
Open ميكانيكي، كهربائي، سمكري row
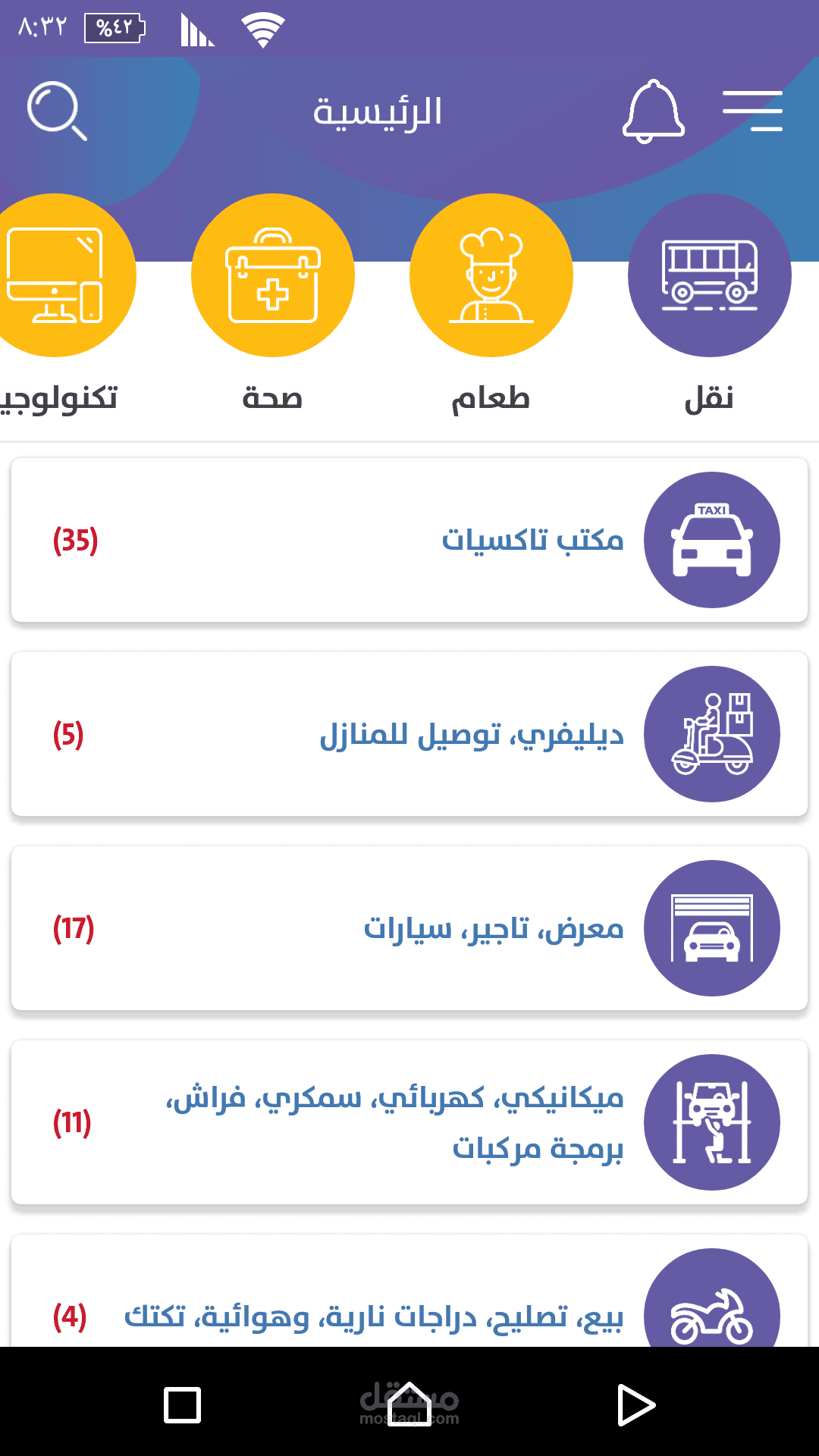[x=409, y=1122]
